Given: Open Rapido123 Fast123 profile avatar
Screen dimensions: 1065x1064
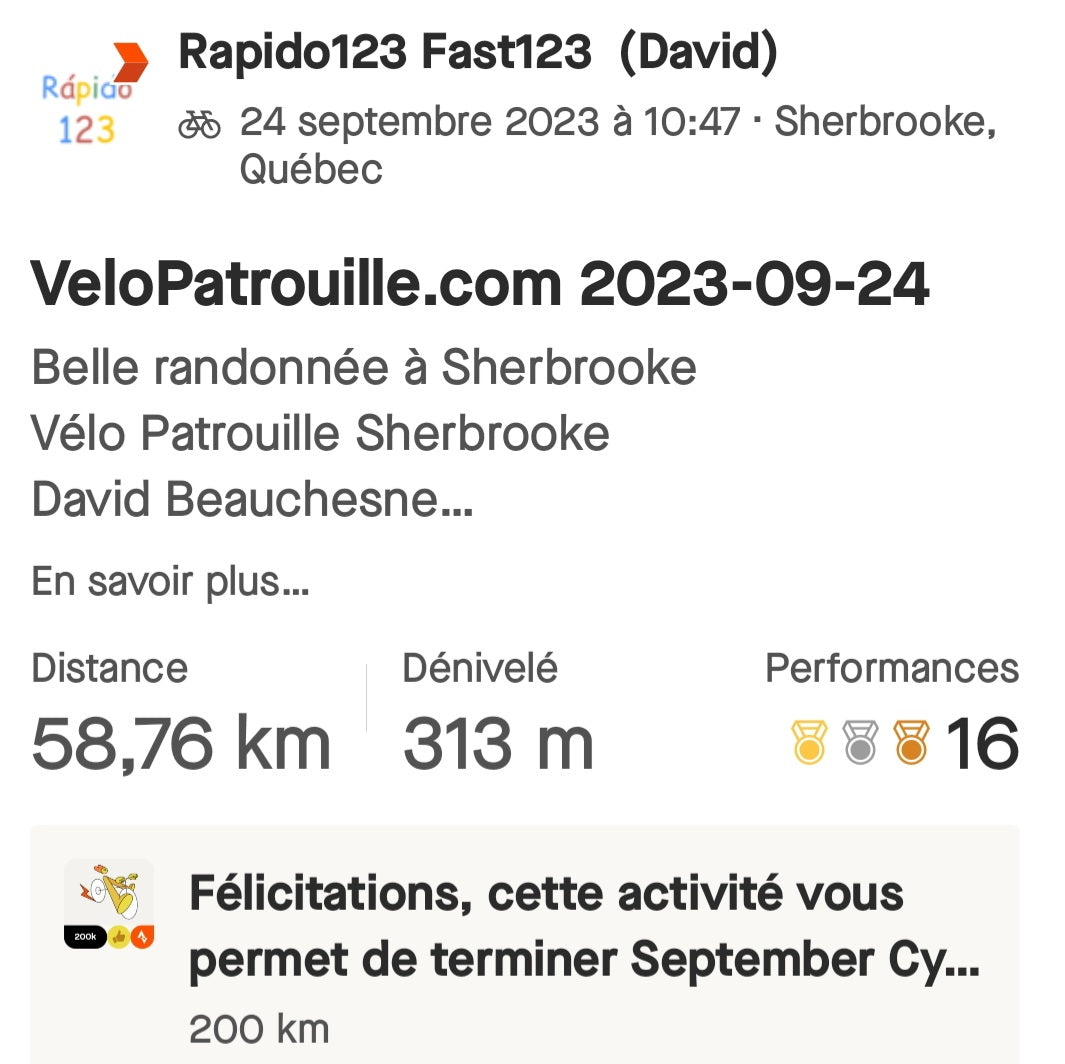Looking at the screenshot, I should coord(88,100).
